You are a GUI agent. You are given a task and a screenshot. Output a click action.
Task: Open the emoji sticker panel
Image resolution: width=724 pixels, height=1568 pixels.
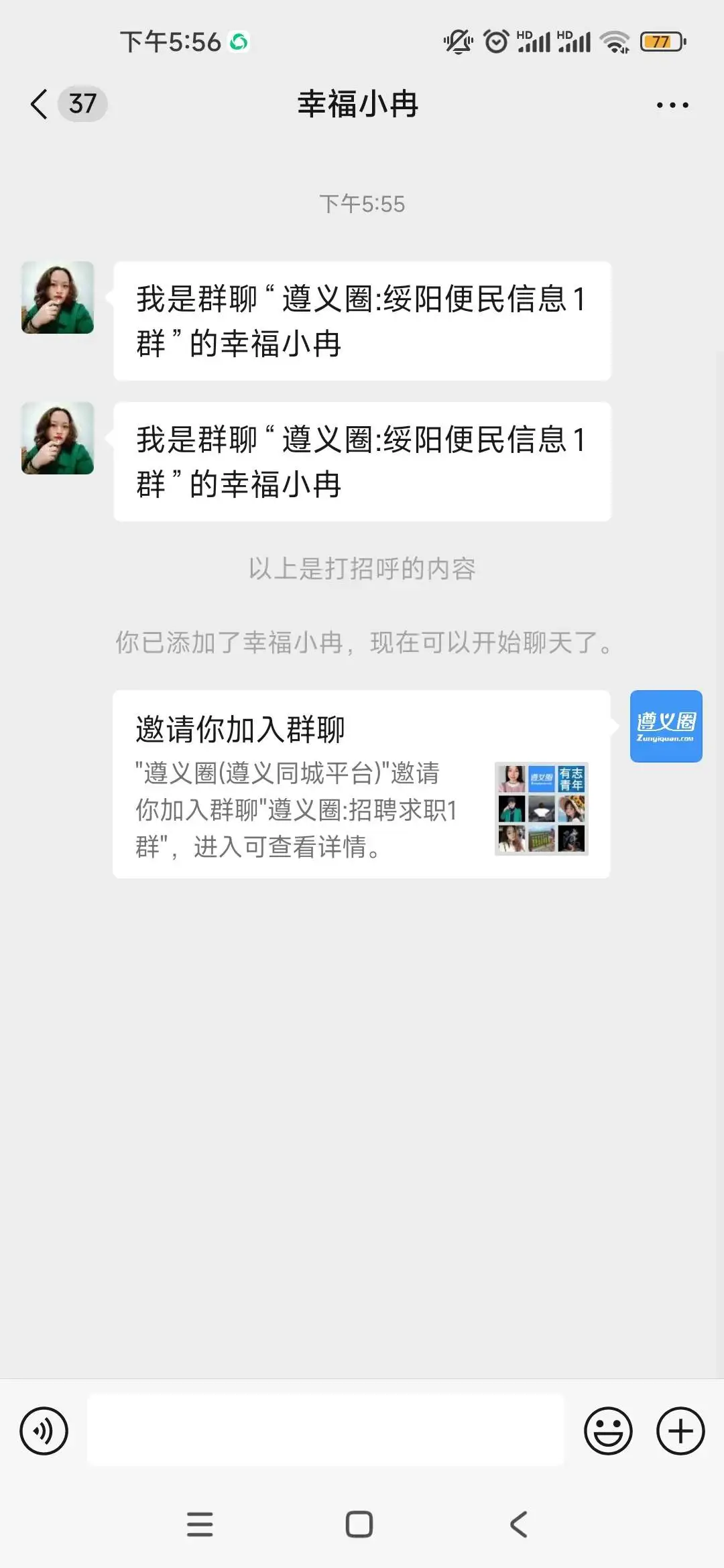click(x=608, y=1431)
